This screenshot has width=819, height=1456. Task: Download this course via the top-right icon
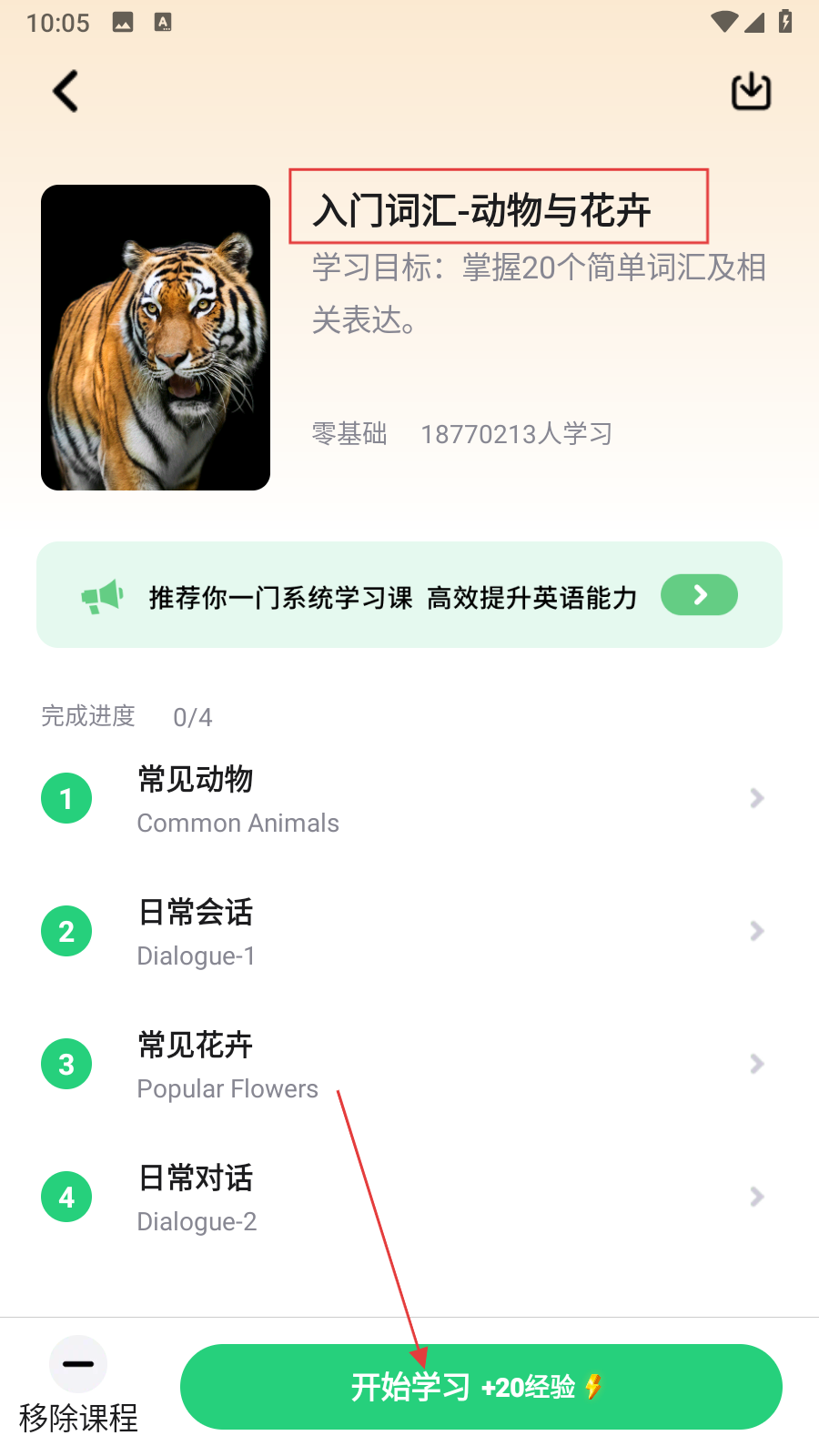tap(752, 91)
